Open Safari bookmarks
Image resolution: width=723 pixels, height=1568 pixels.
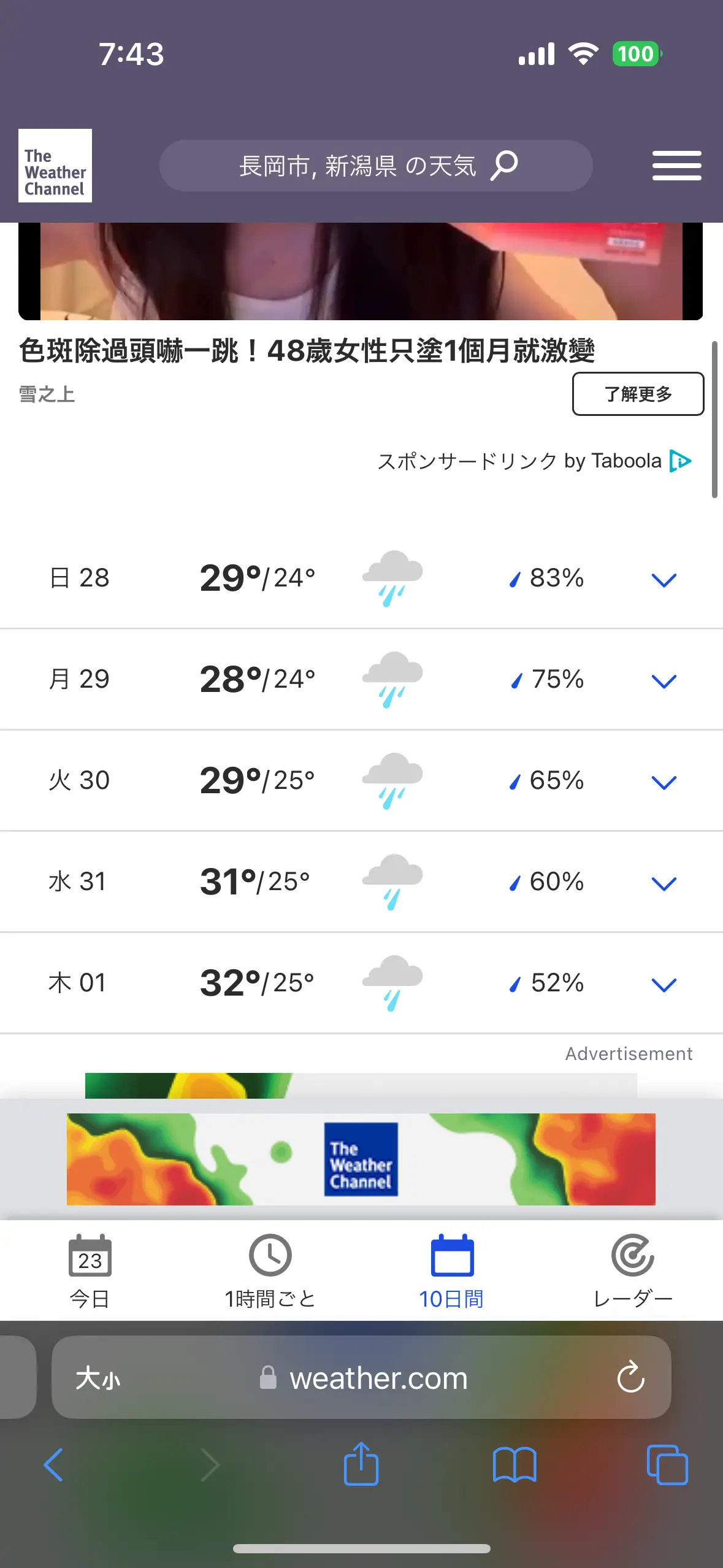[515, 1465]
